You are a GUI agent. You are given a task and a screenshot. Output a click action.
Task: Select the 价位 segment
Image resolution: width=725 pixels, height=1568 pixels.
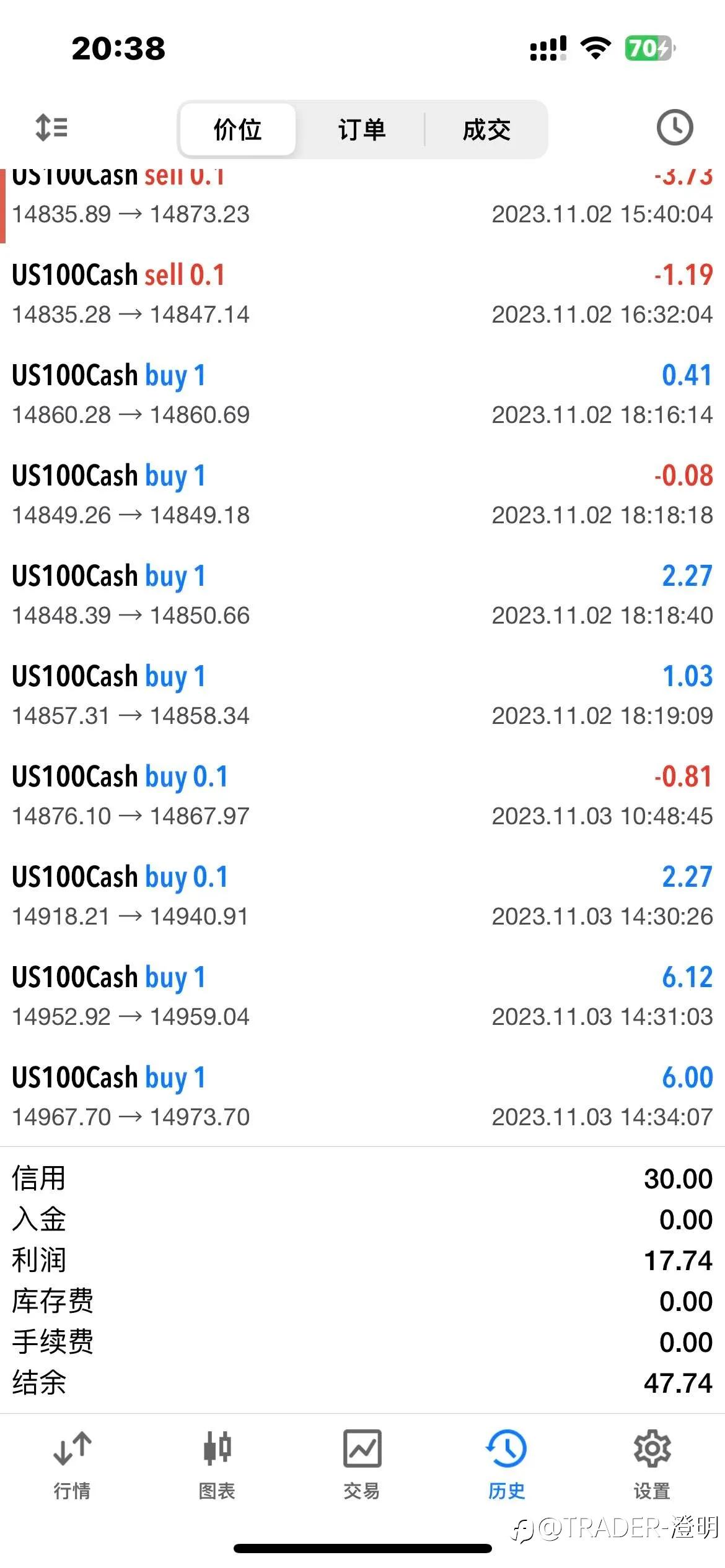point(237,129)
